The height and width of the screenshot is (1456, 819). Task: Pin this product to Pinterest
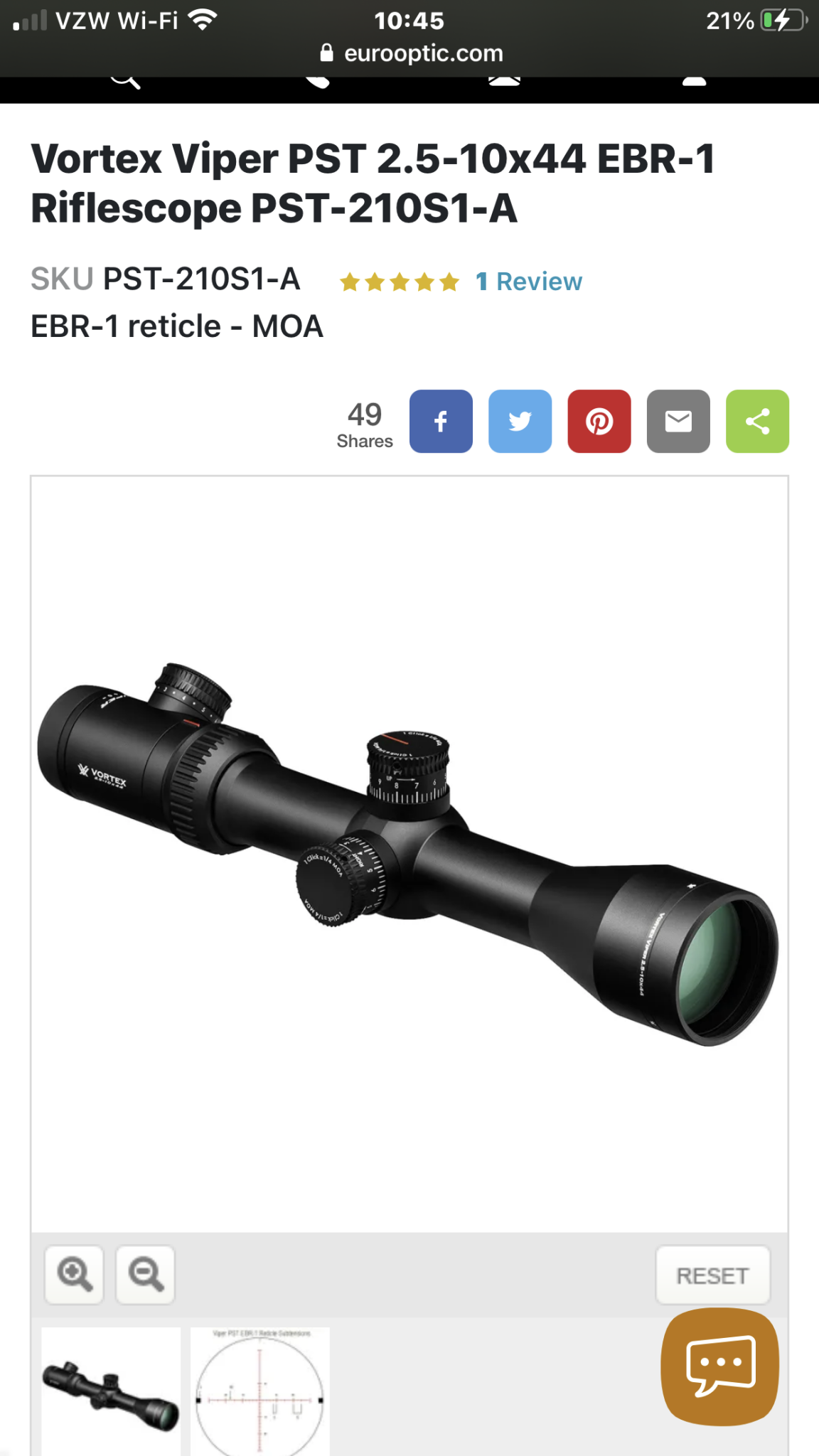(599, 421)
